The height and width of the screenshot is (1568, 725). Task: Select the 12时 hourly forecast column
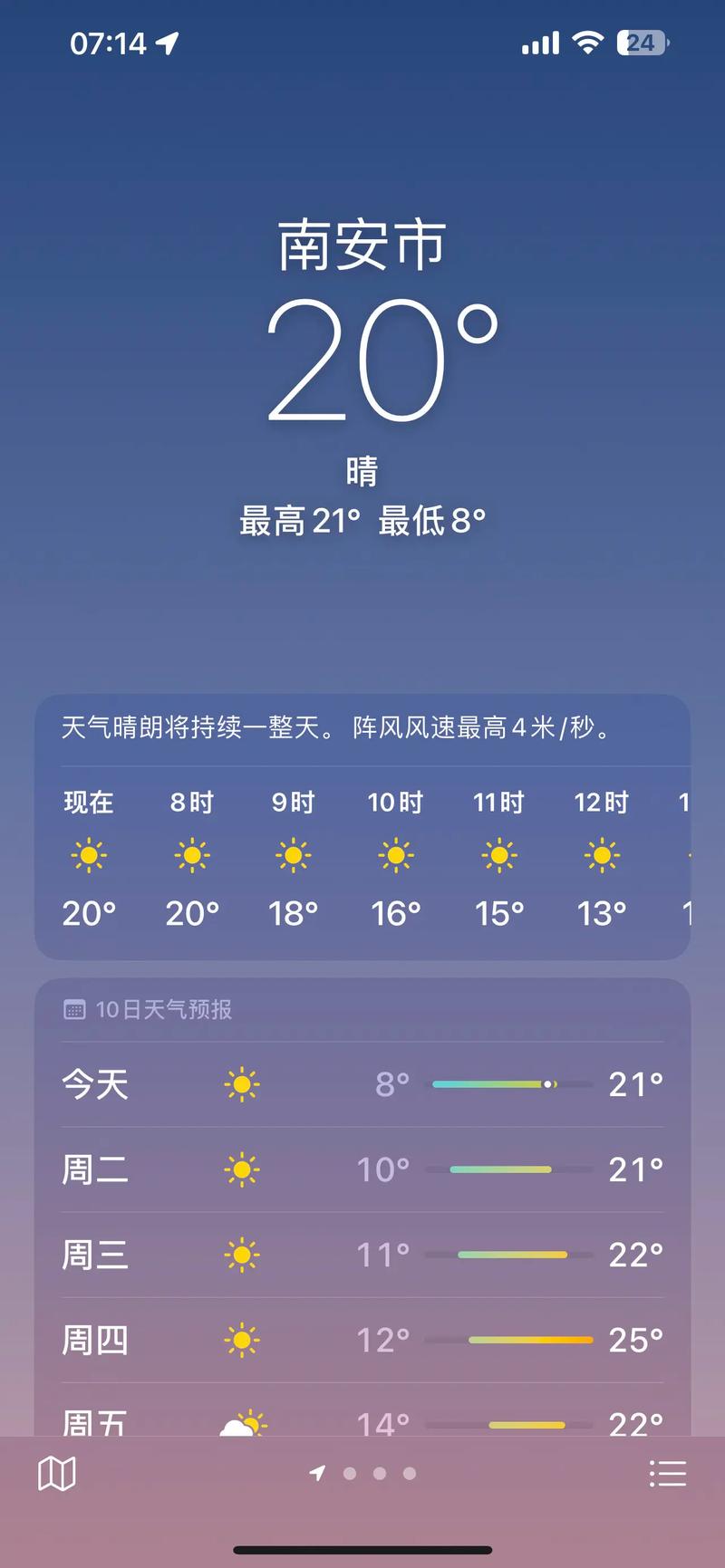600,852
